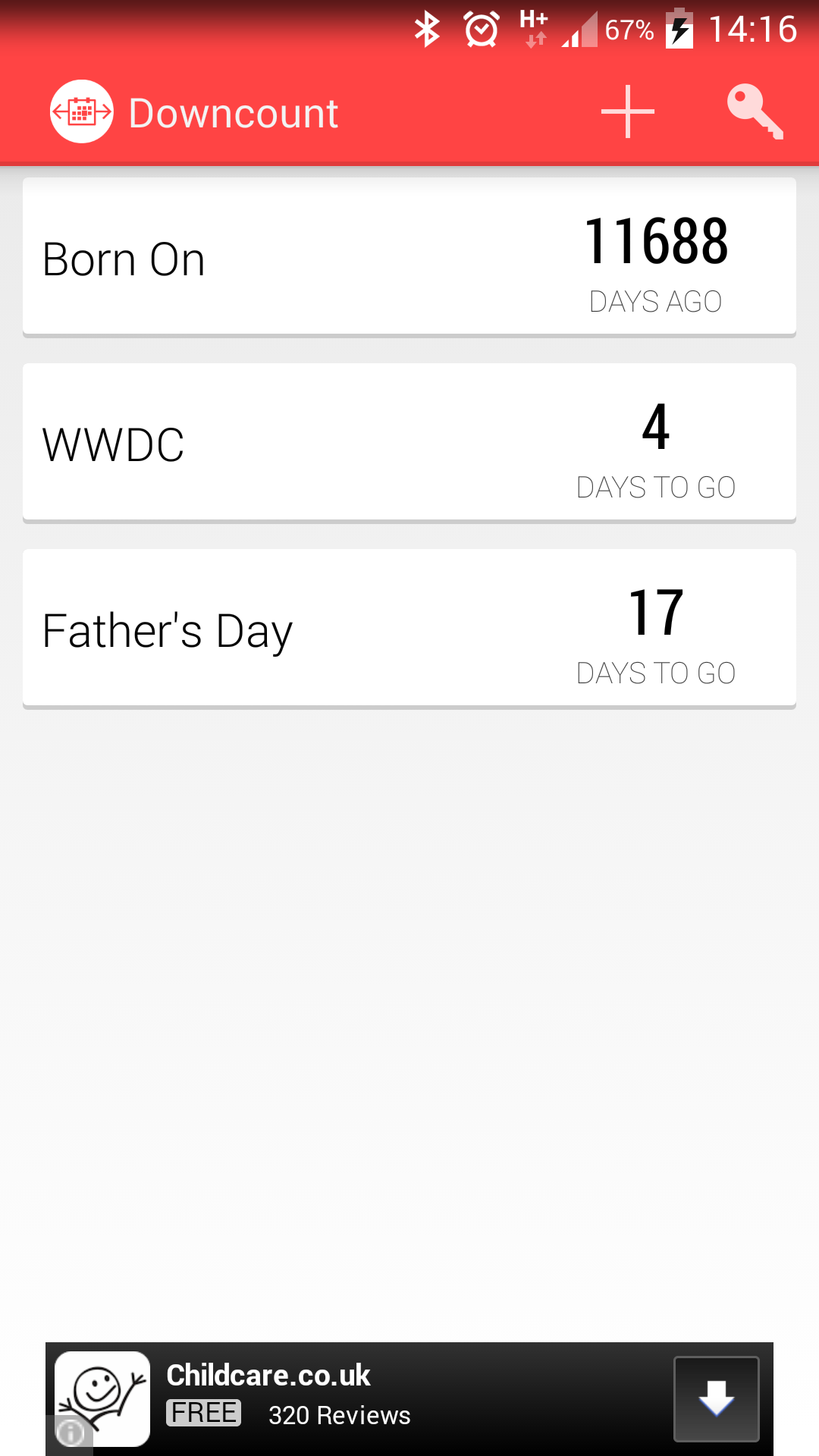Select the WWDC countdown card
Screen dimensions: 819x1456
409,442
